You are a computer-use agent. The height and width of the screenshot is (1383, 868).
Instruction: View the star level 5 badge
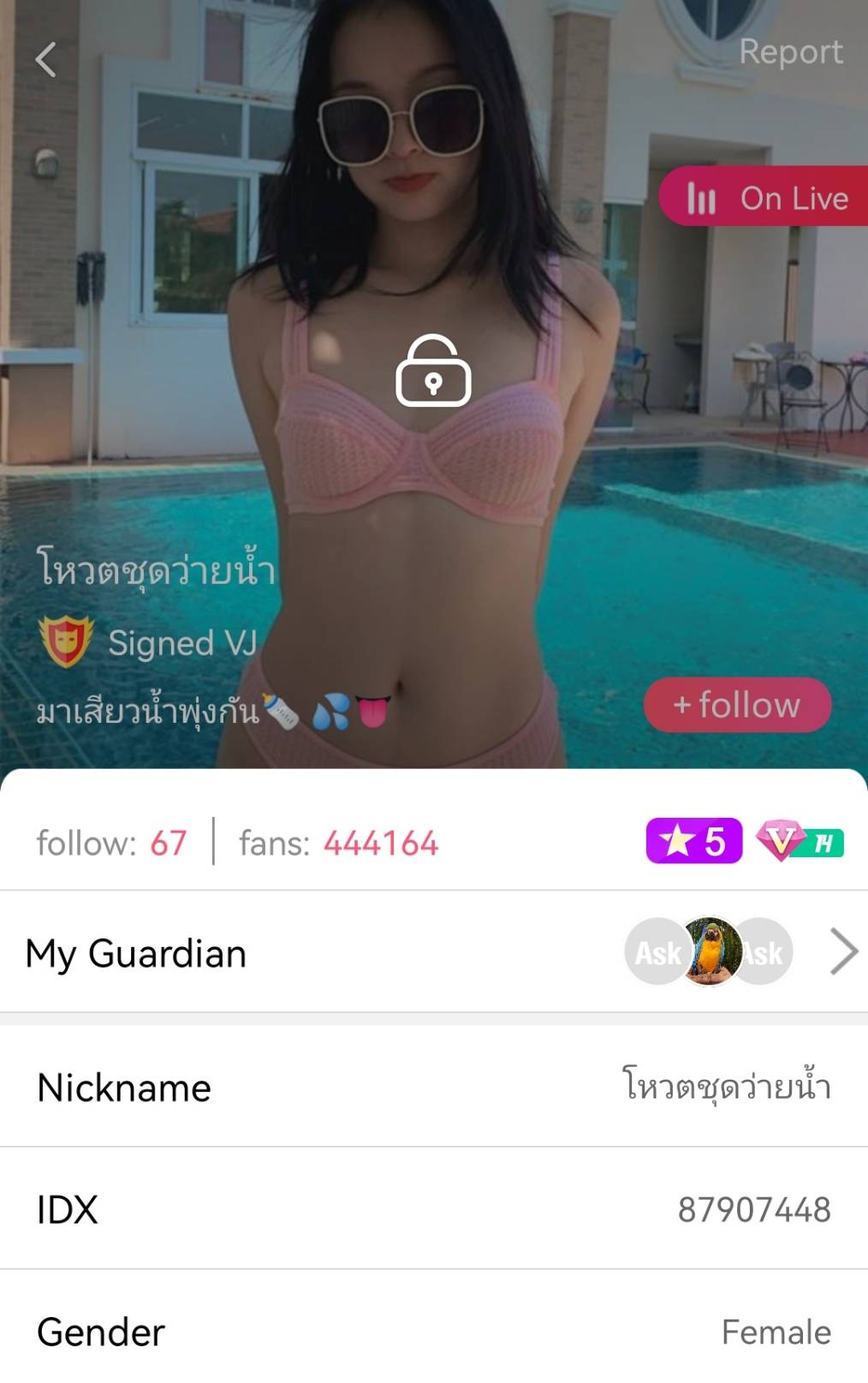(693, 841)
